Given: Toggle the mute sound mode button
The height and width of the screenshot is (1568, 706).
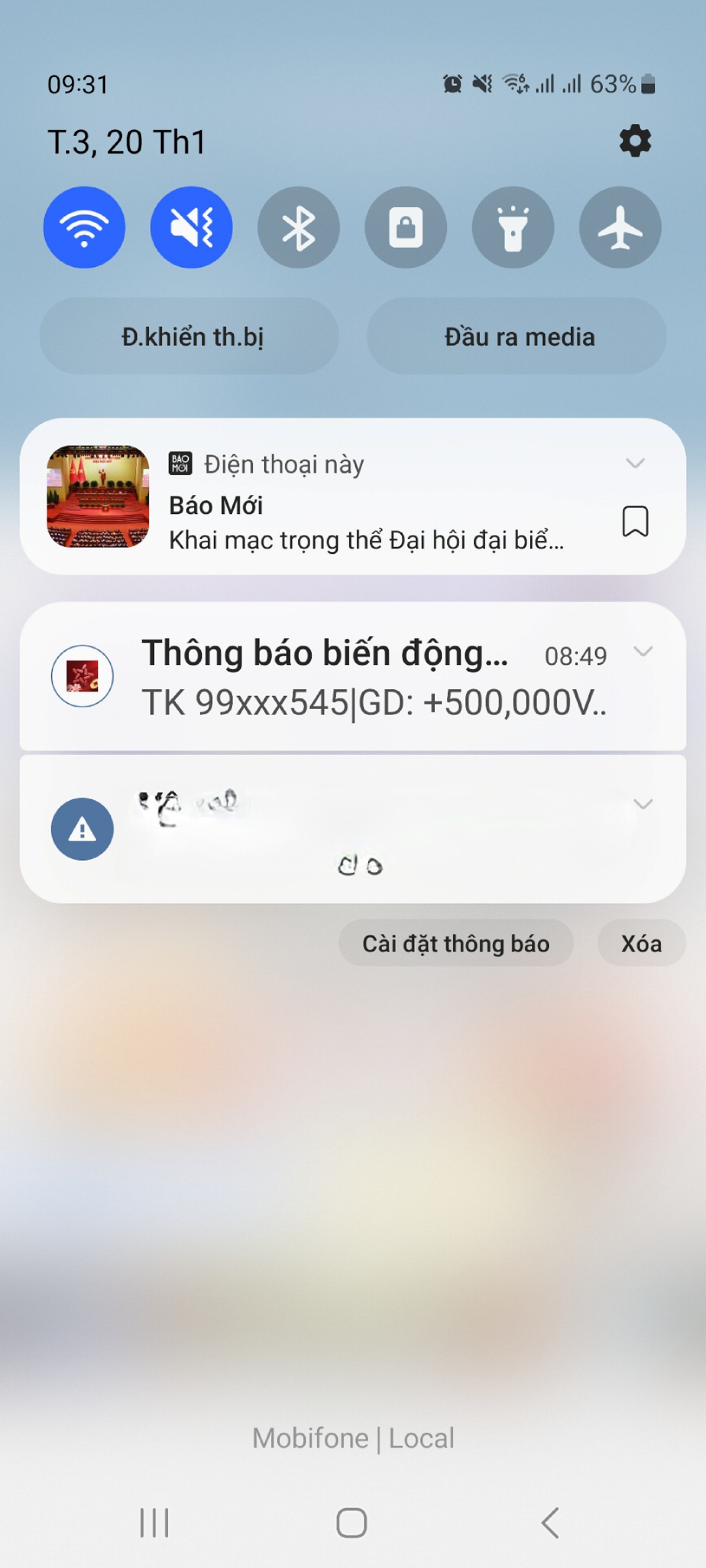Looking at the screenshot, I should click(x=192, y=227).
